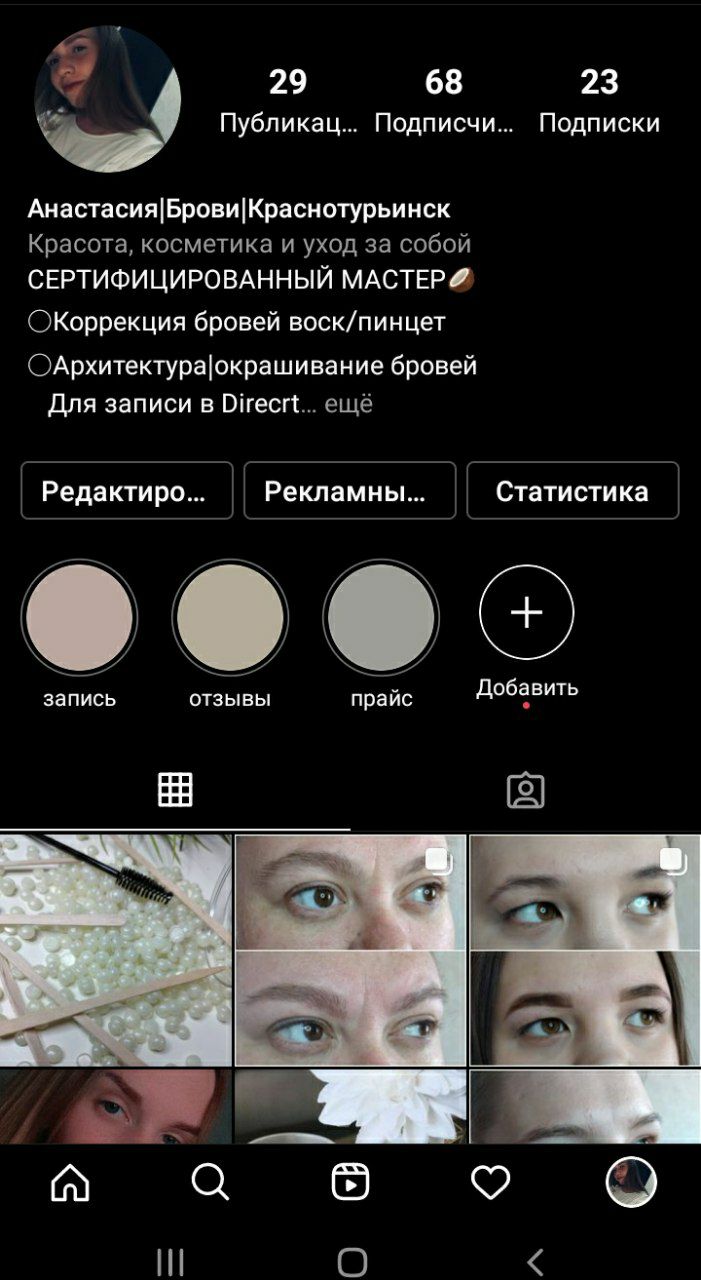Open the Статистика button
The width and height of the screenshot is (701, 1280).
pos(573,490)
